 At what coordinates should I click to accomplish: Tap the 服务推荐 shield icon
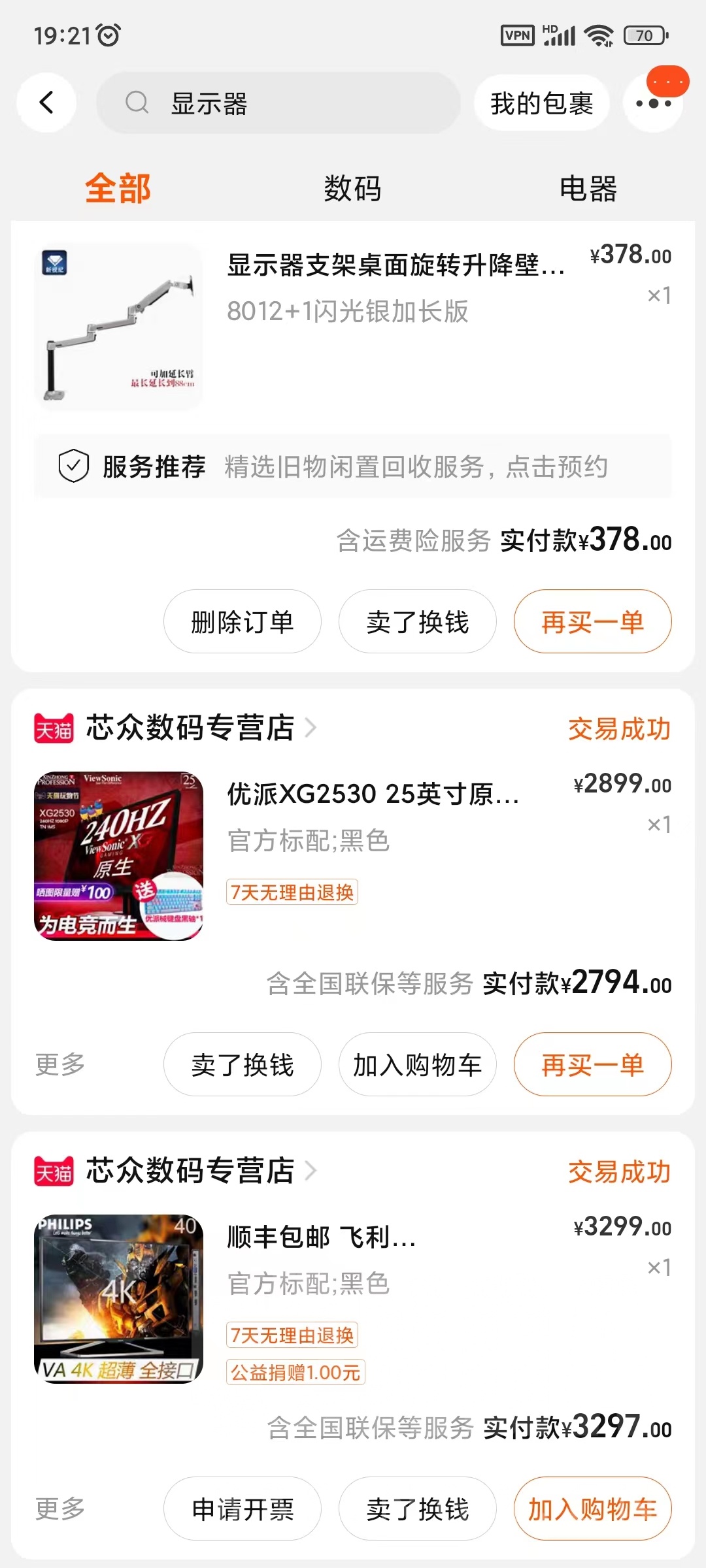tap(74, 466)
